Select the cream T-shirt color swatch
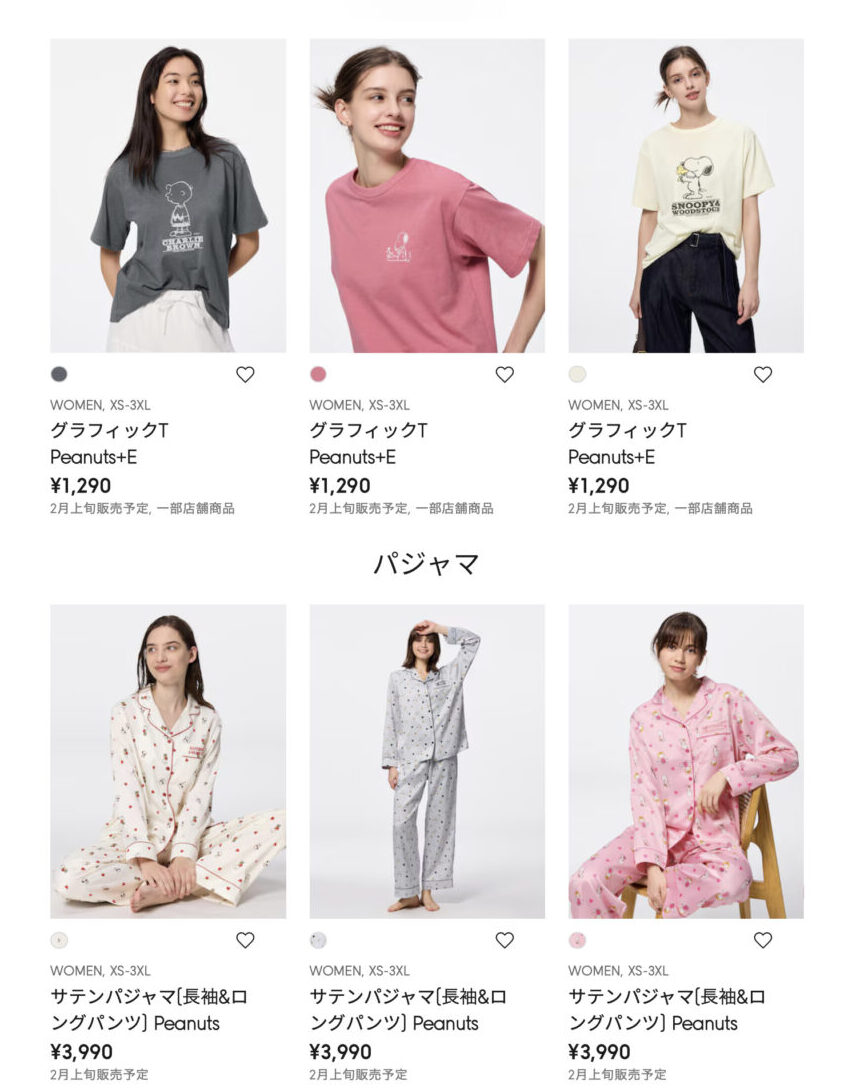Viewport: 851px width, 1088px height. coord(577,375)
